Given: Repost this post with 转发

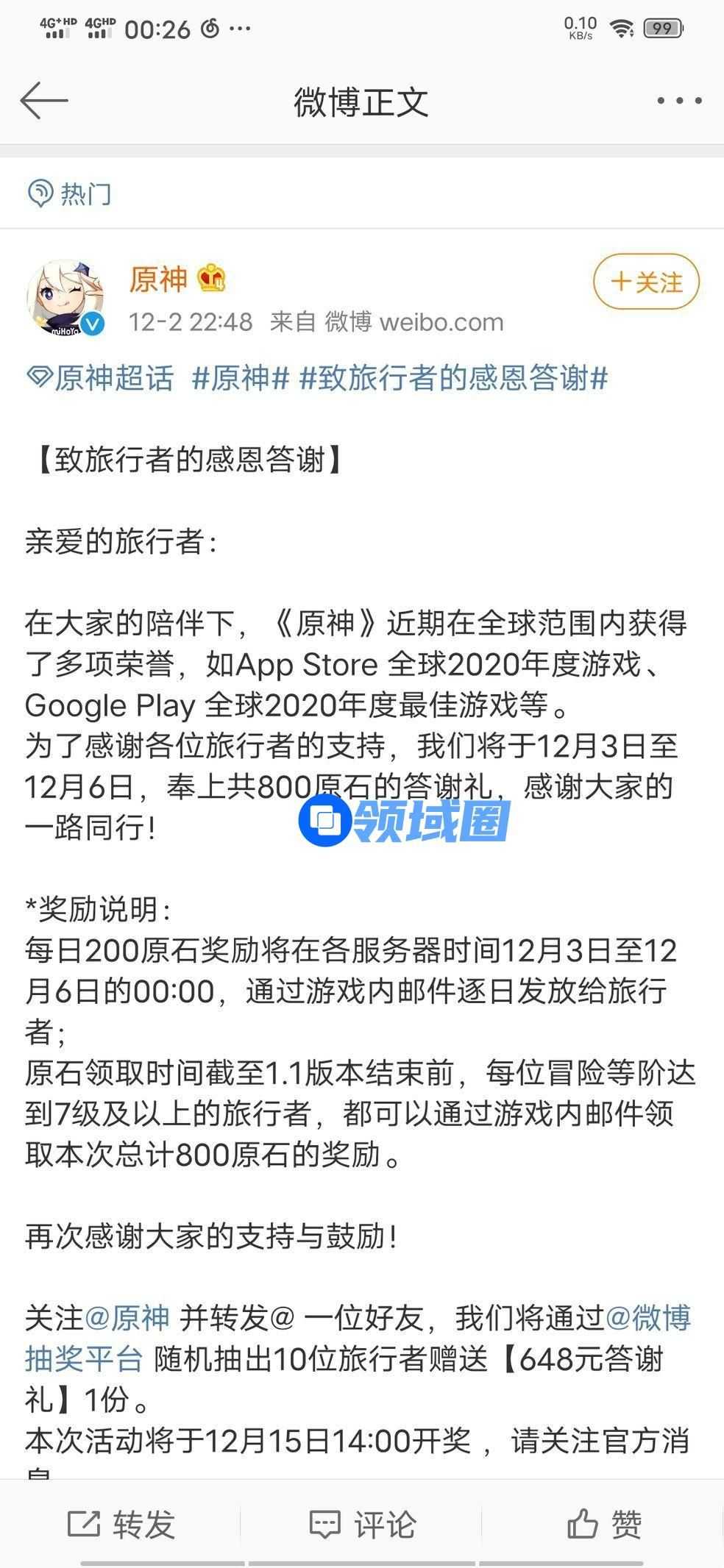Looking at the screenshot, I should (121, 1524).
